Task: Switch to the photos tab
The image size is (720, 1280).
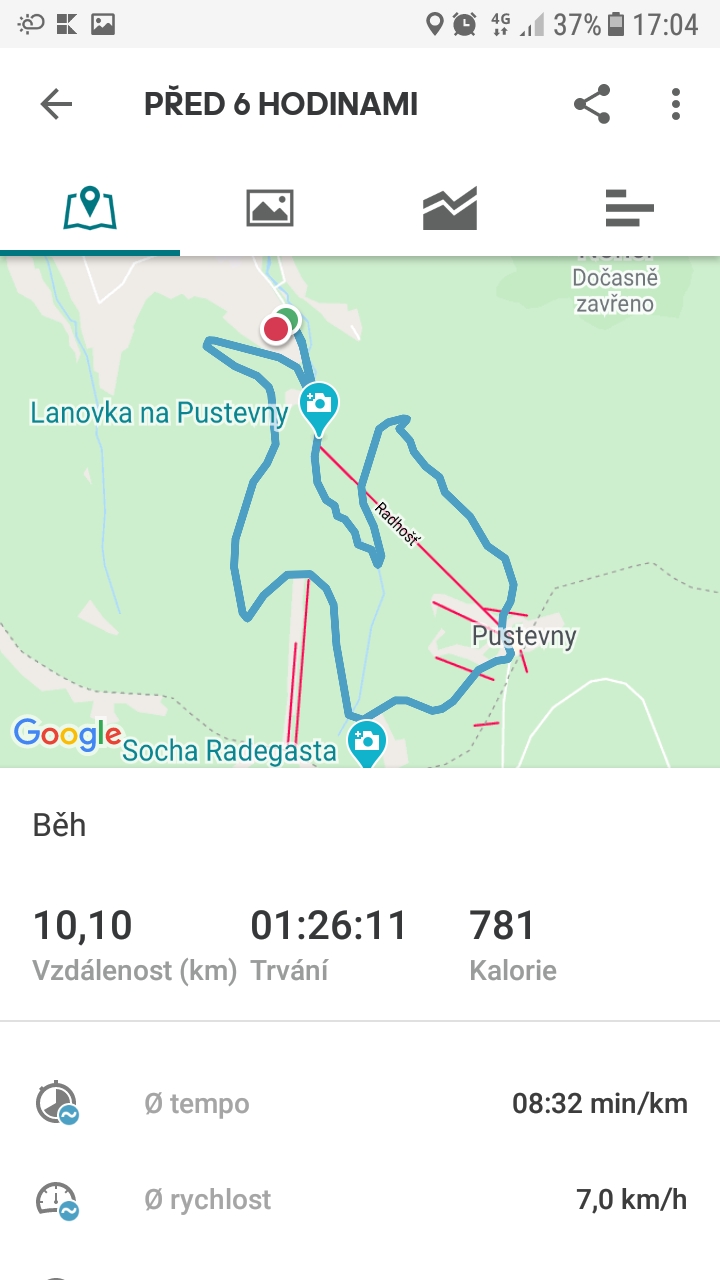Action: click(270, 208)
